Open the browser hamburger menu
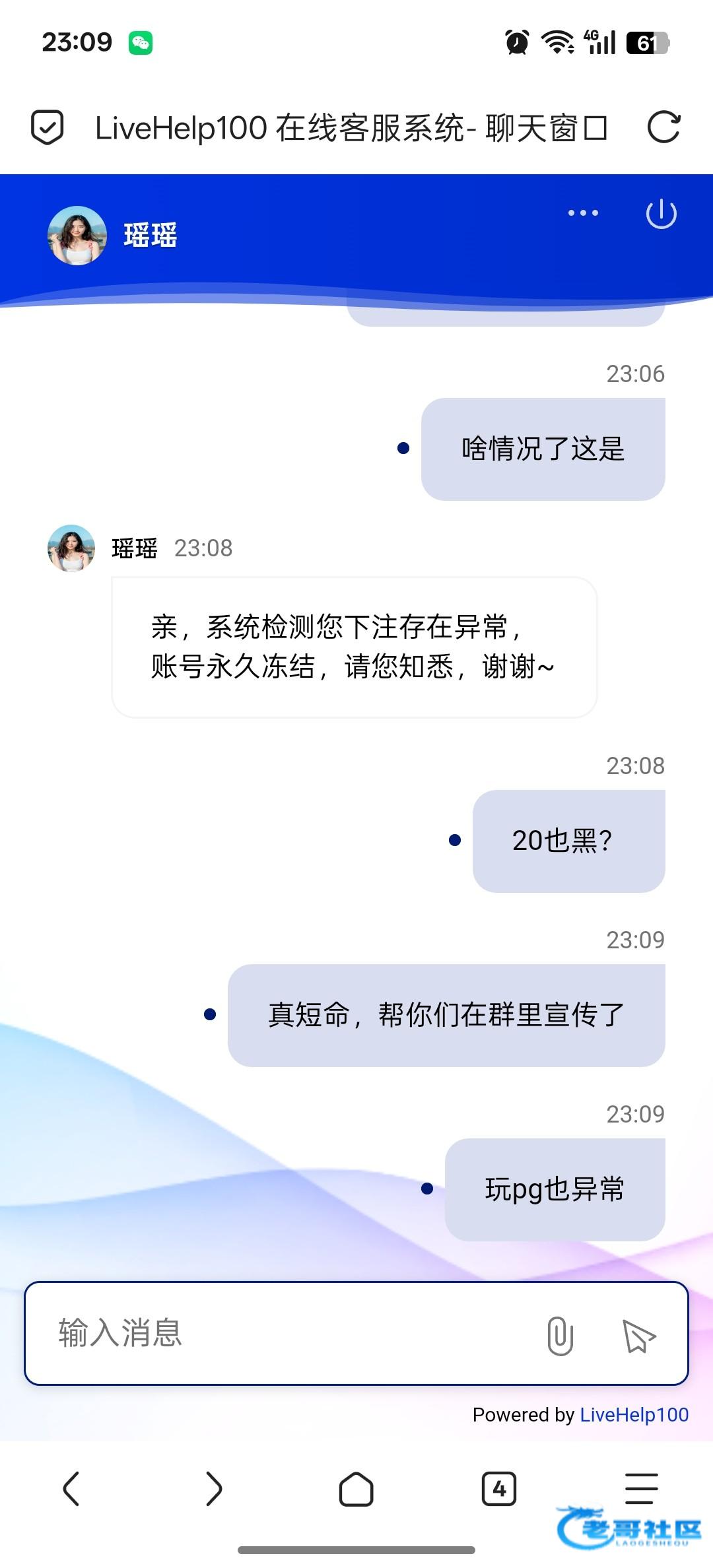Image resolution: width=713 pixels, height=1568 pixels. pyautogui.click(x=641, y=1487)
